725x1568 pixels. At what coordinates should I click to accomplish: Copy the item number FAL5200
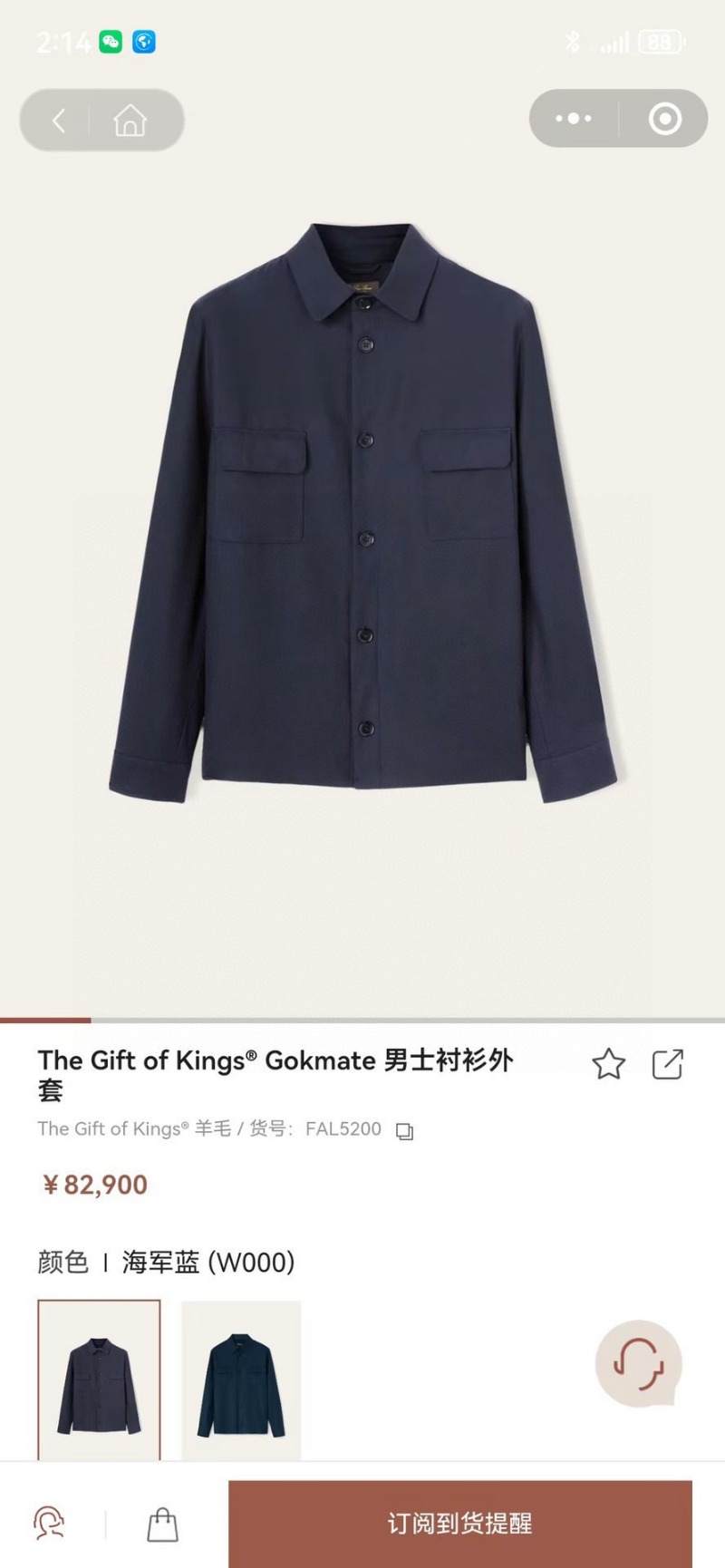coord(405,1131)
